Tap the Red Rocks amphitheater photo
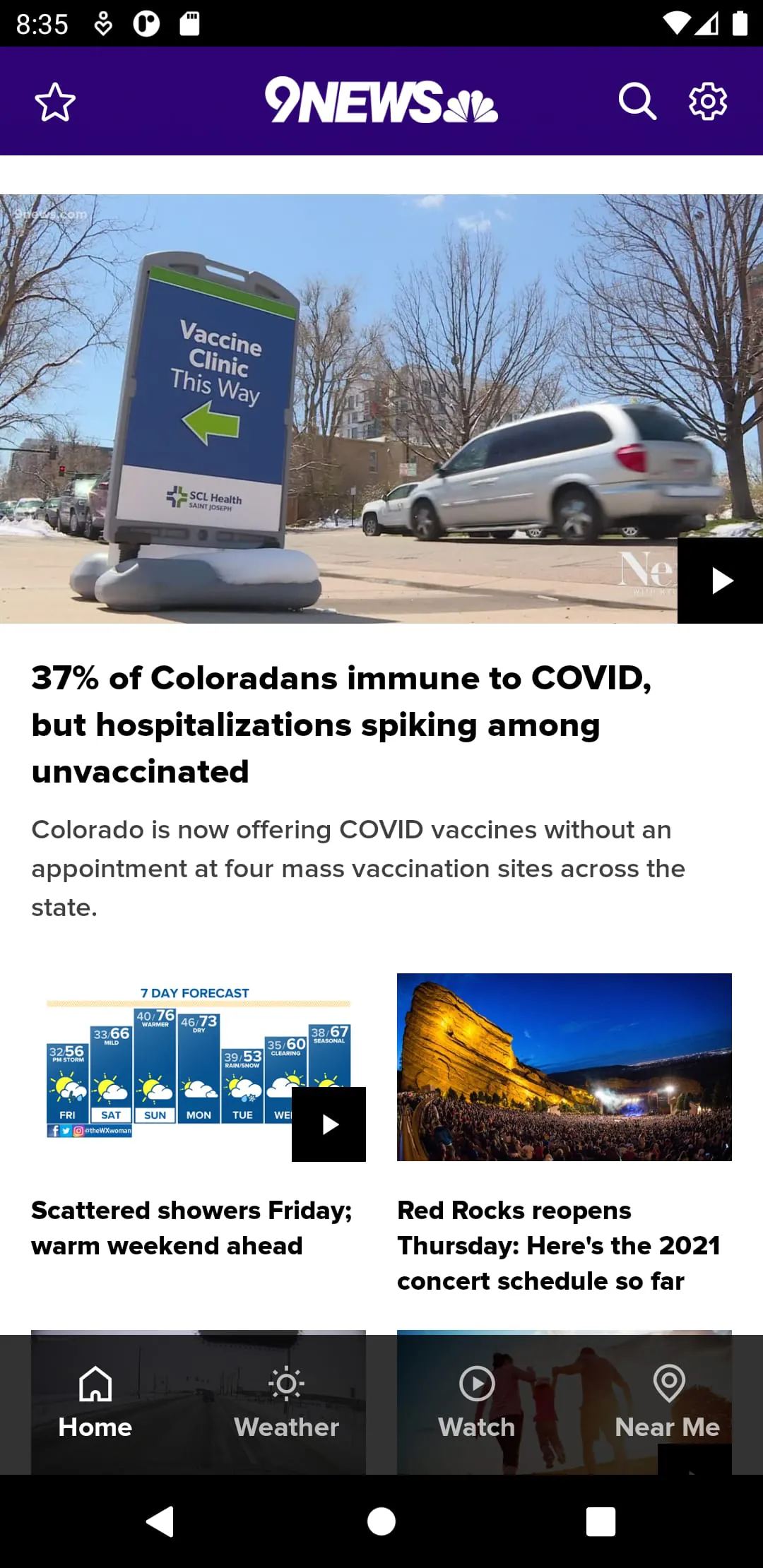 click(564, 1066)
